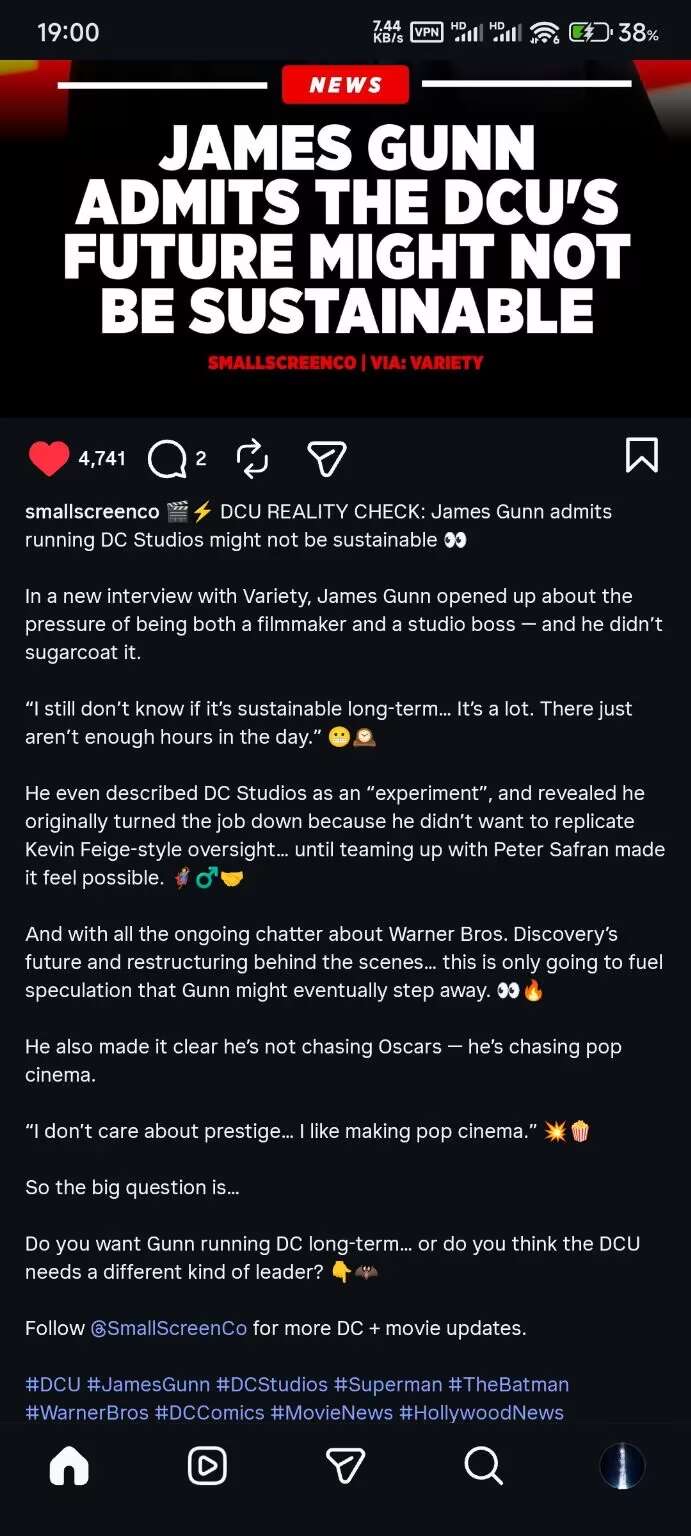Open comments on the James Gunn post
The width and height of the screenshot is (691, 1536).
pyautogui.click(x=166, y=459)
